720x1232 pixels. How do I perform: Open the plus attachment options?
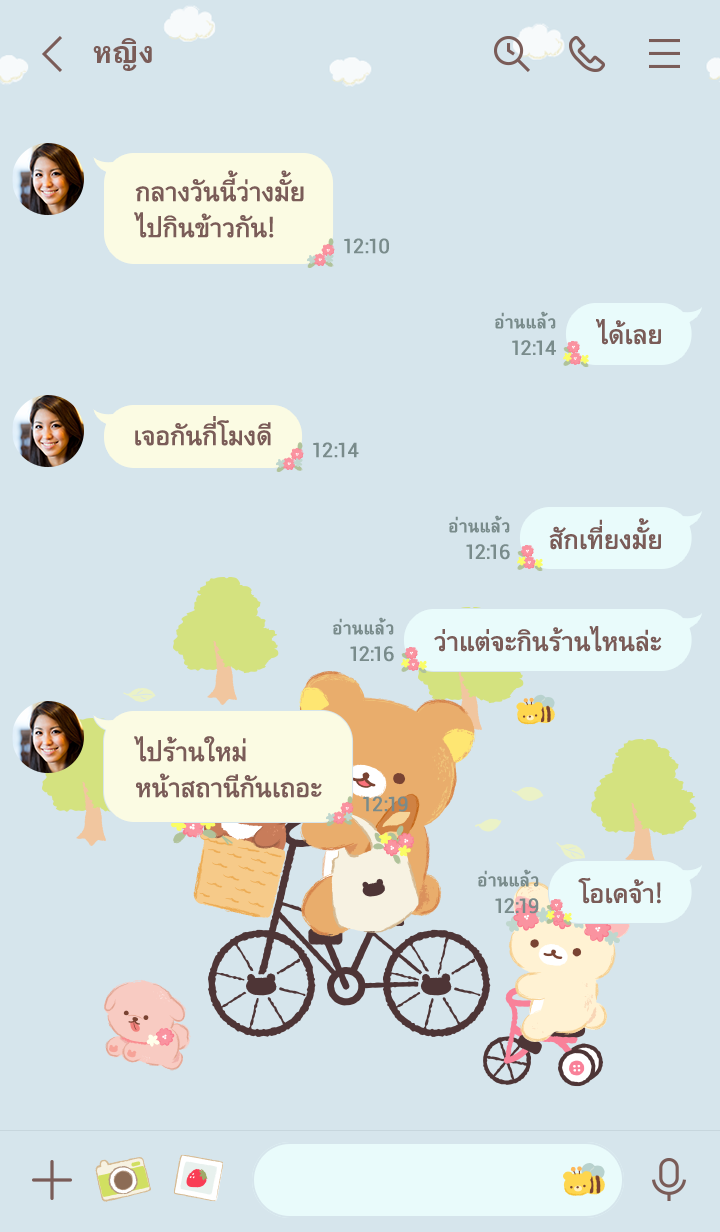tap(52, 1180)
